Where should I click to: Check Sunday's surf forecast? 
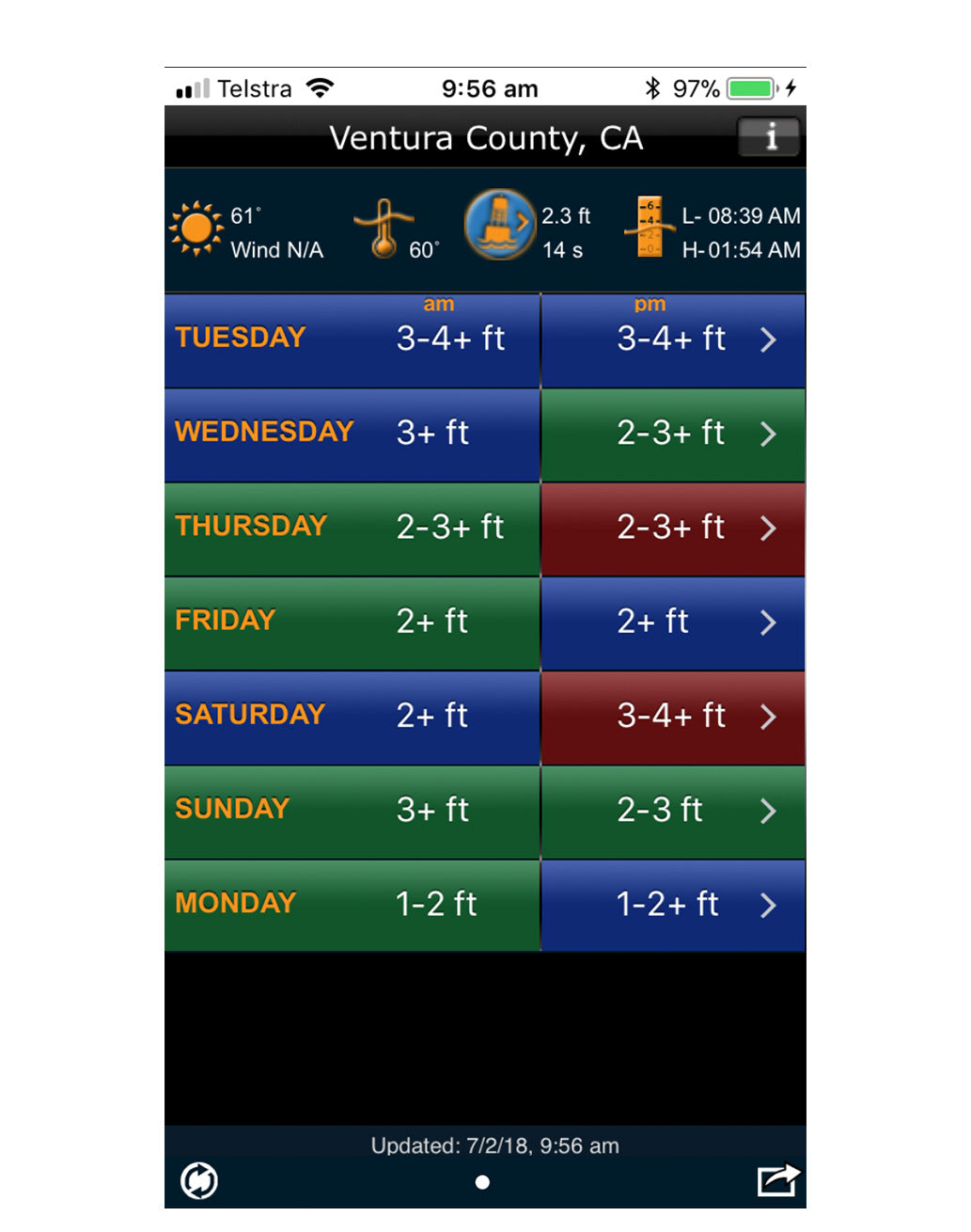pos(484,811)
